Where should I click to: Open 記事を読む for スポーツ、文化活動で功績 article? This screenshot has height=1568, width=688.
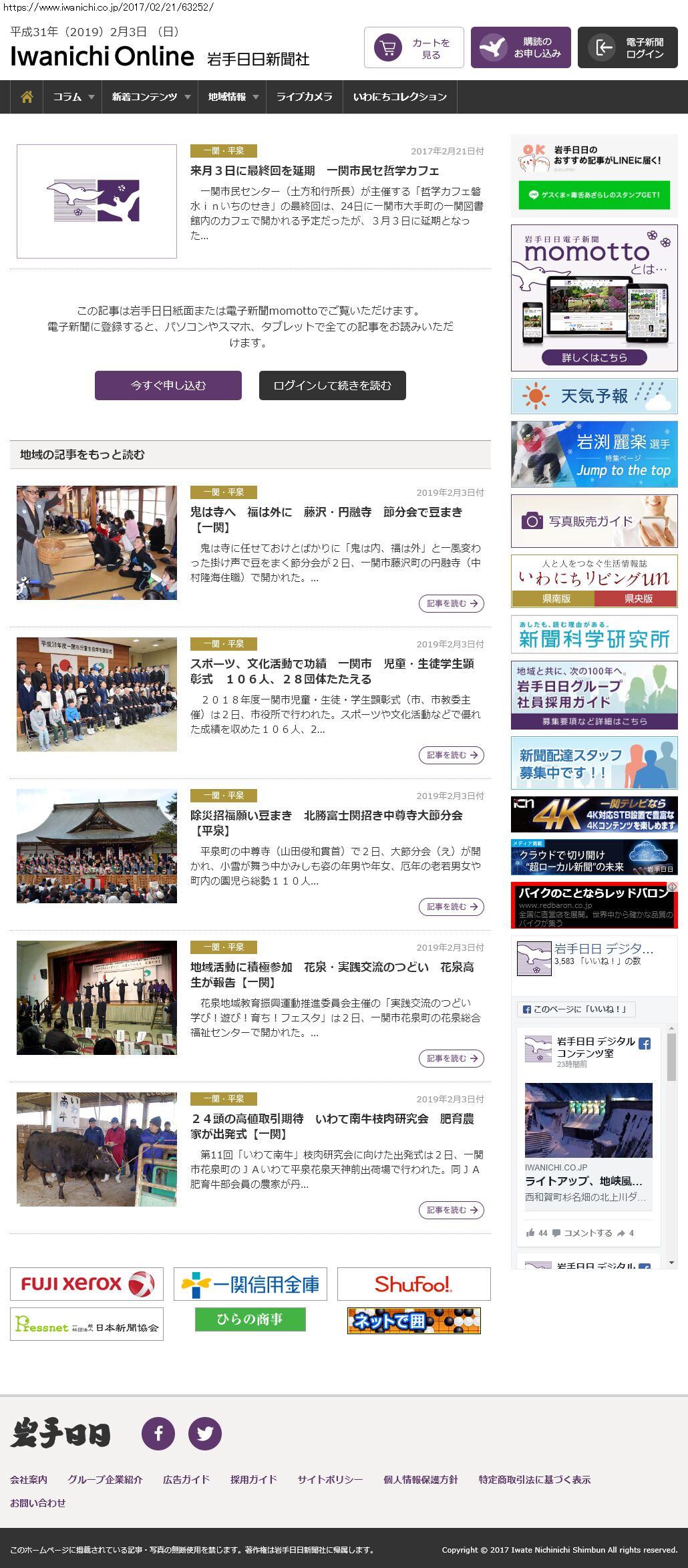click(452, 755)
